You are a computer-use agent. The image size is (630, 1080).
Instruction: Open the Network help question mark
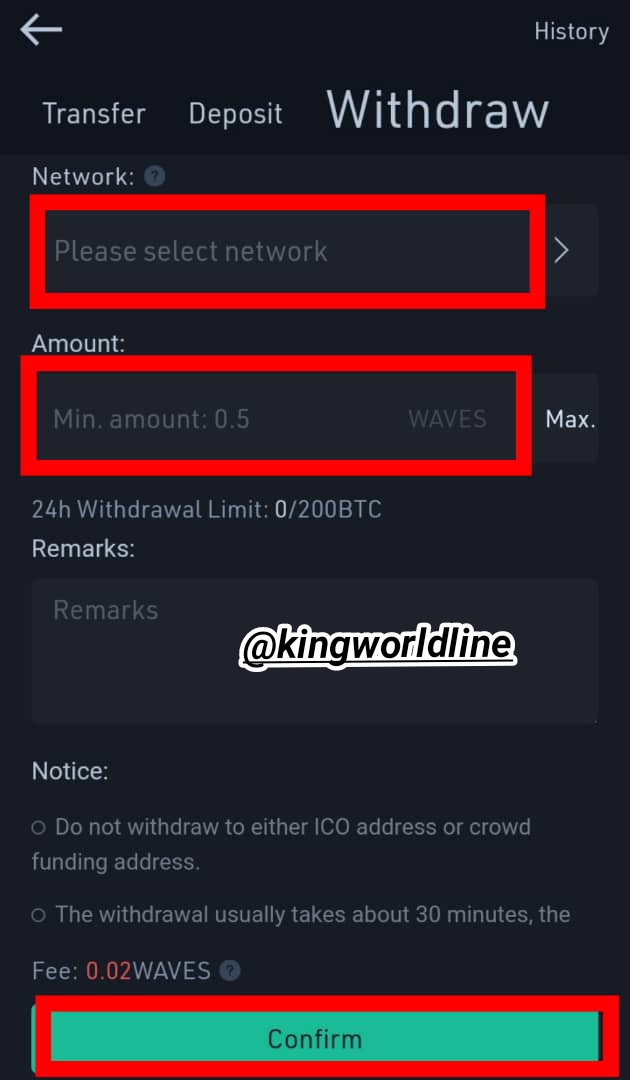point(155,177)
